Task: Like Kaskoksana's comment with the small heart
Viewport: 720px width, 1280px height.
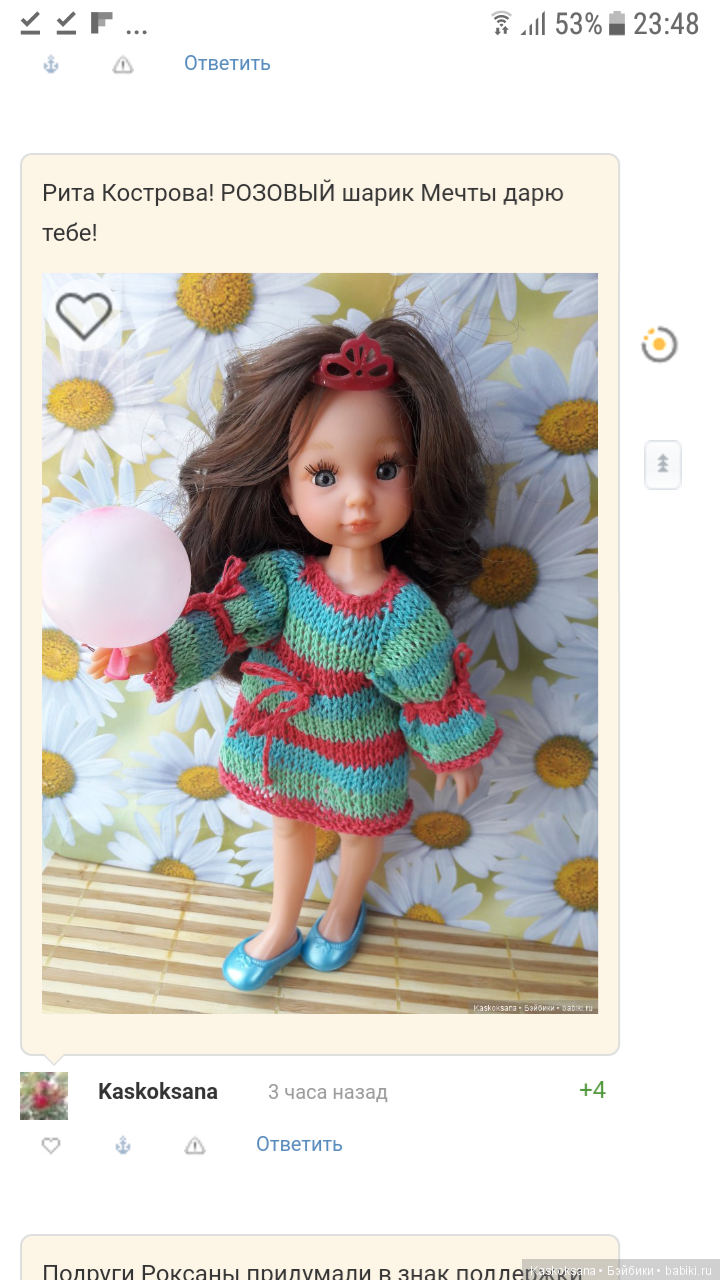Action: click(51, 1145)
